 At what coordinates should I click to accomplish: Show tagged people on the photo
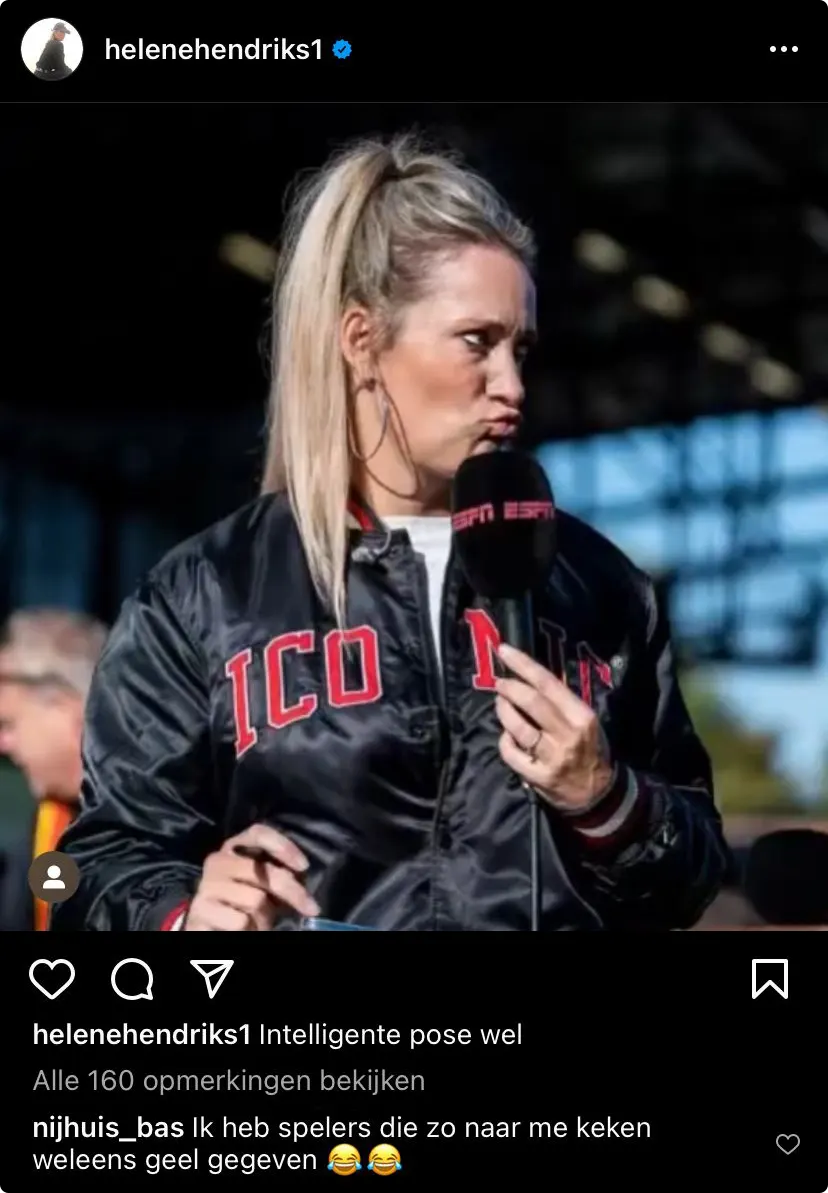(53, 877)
